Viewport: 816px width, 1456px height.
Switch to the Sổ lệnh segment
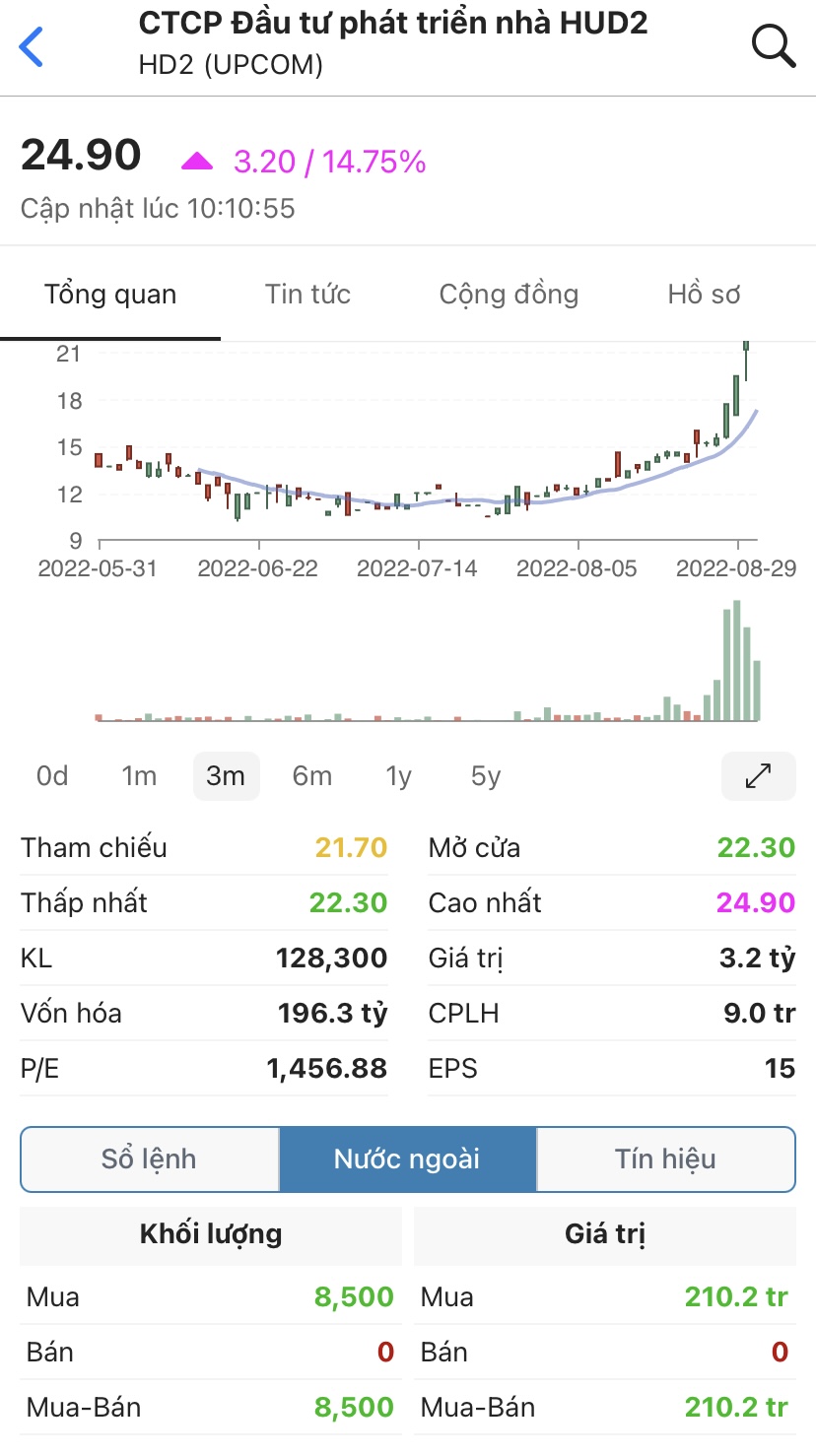point(150,1159)
